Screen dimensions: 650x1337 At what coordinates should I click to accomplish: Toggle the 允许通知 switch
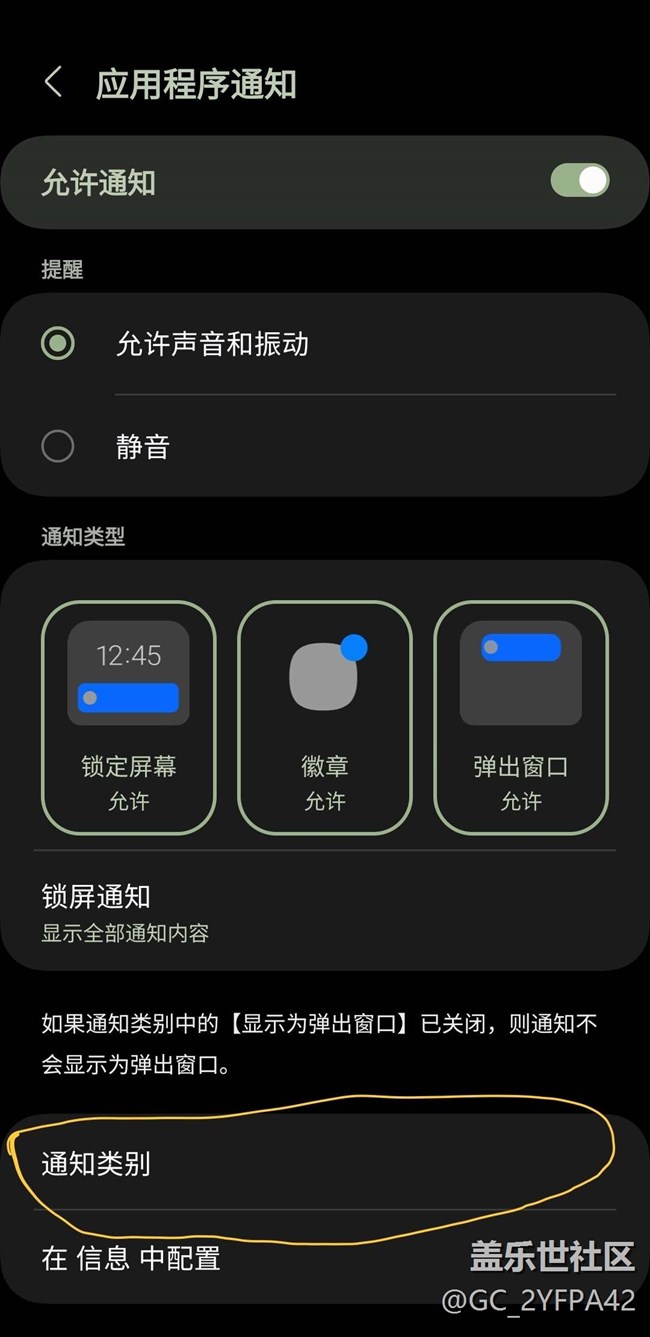pos(580,181)
